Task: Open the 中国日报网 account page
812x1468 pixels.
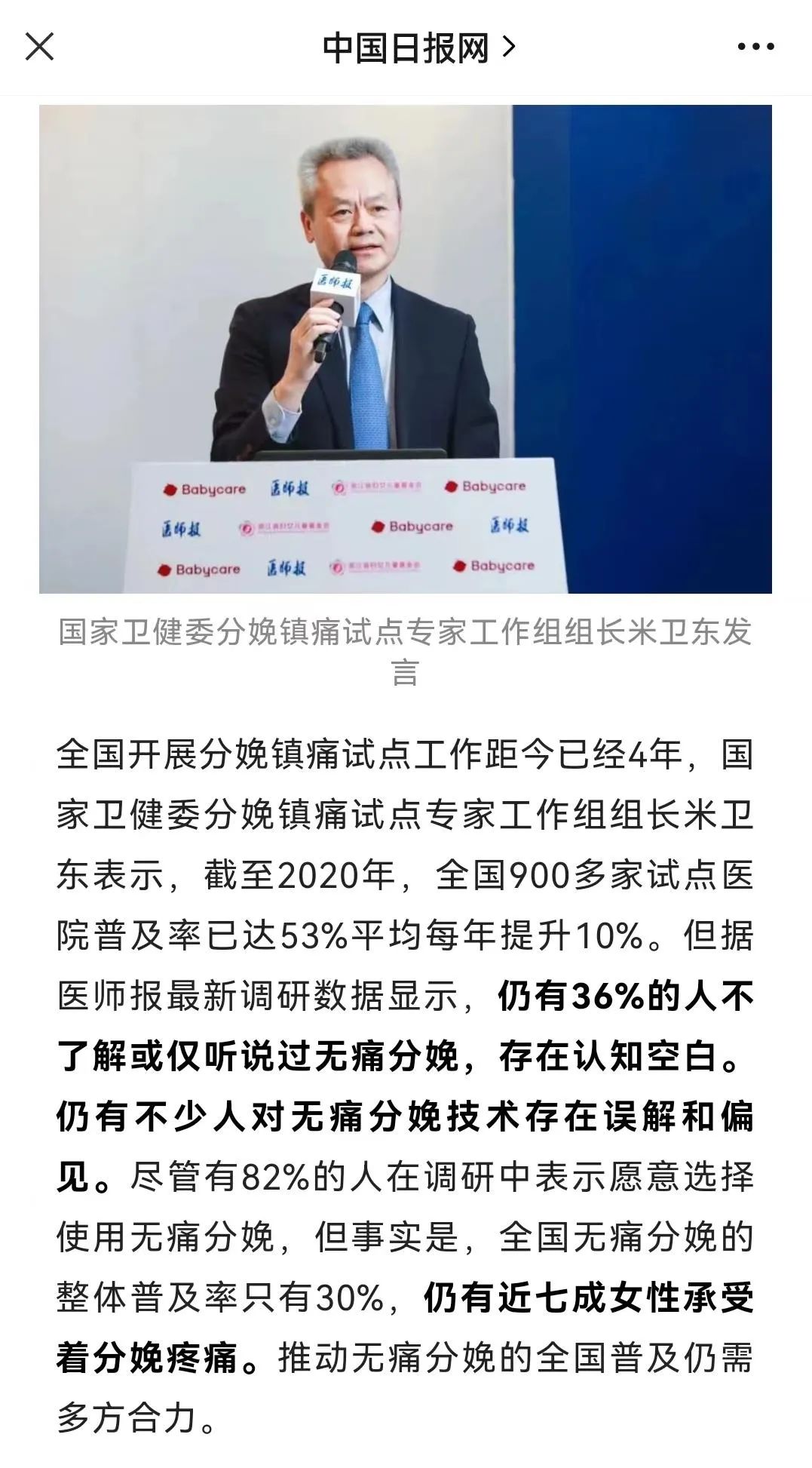Action: [x=418, y=48]
